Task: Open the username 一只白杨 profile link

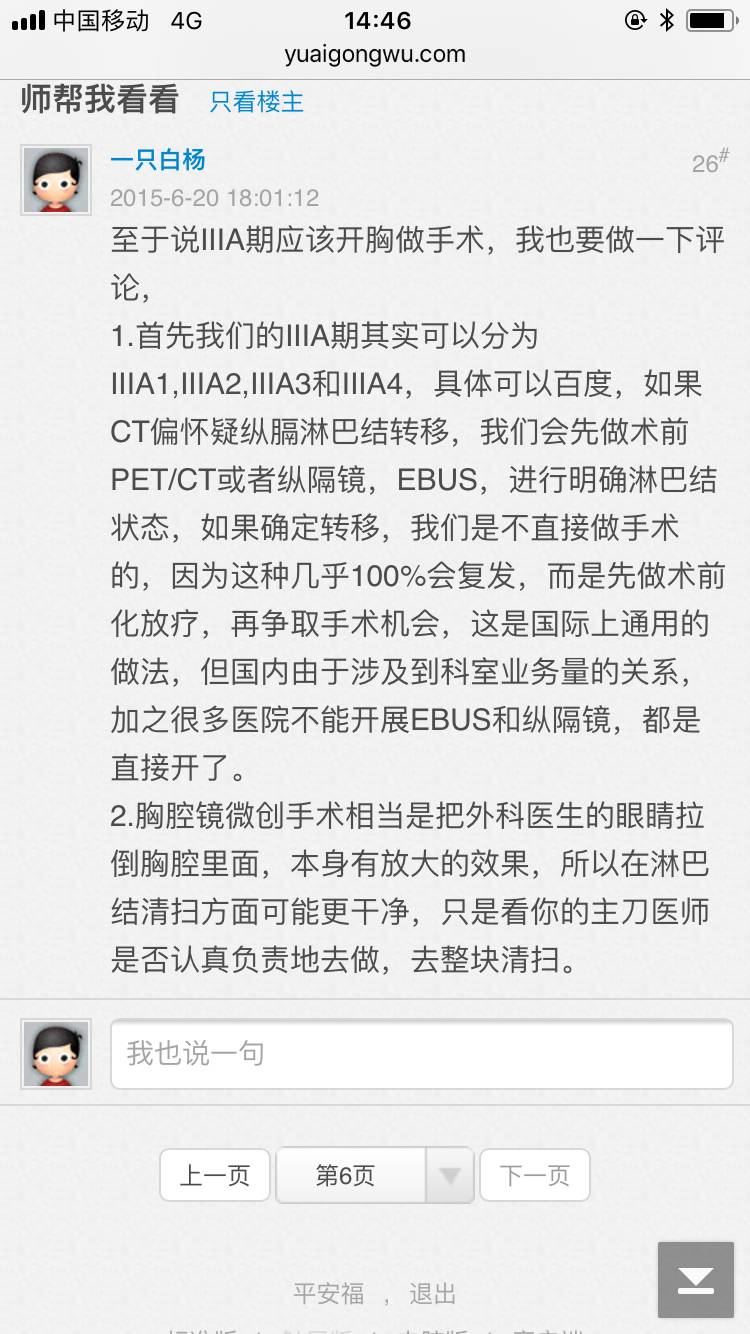Action: (158, 159)
